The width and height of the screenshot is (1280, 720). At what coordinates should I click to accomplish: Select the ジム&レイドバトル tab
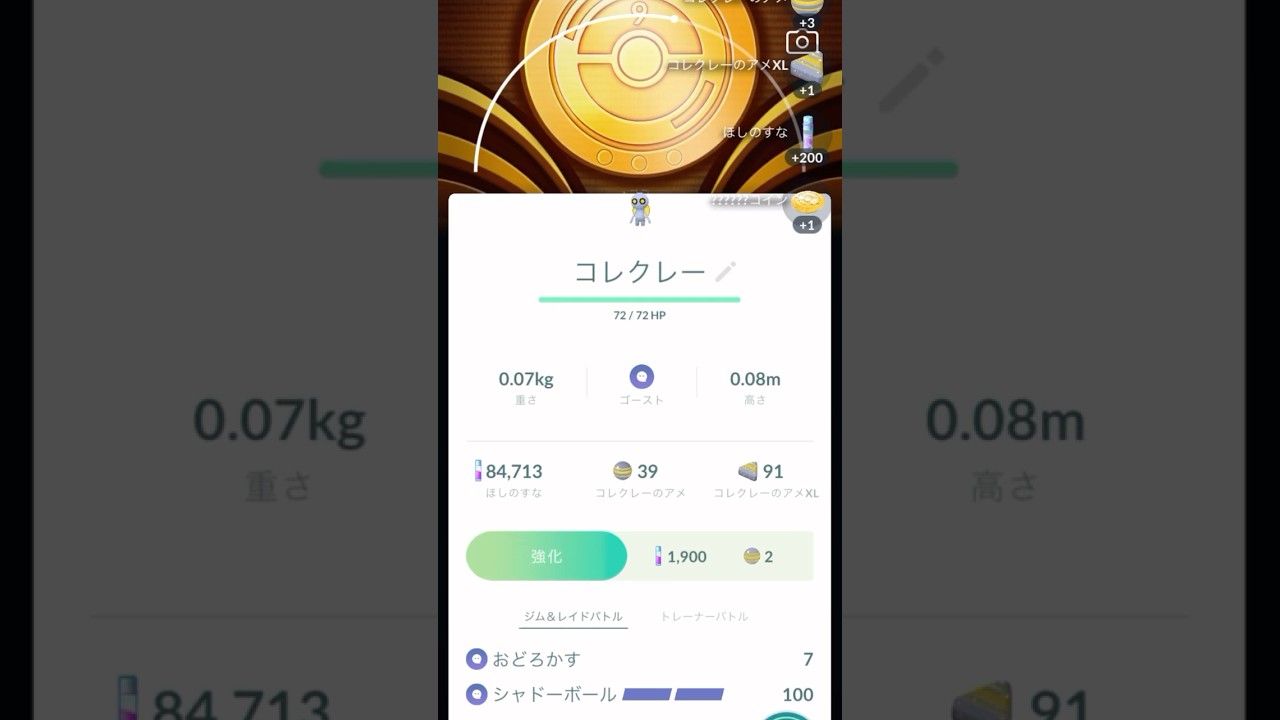(573, 617)
